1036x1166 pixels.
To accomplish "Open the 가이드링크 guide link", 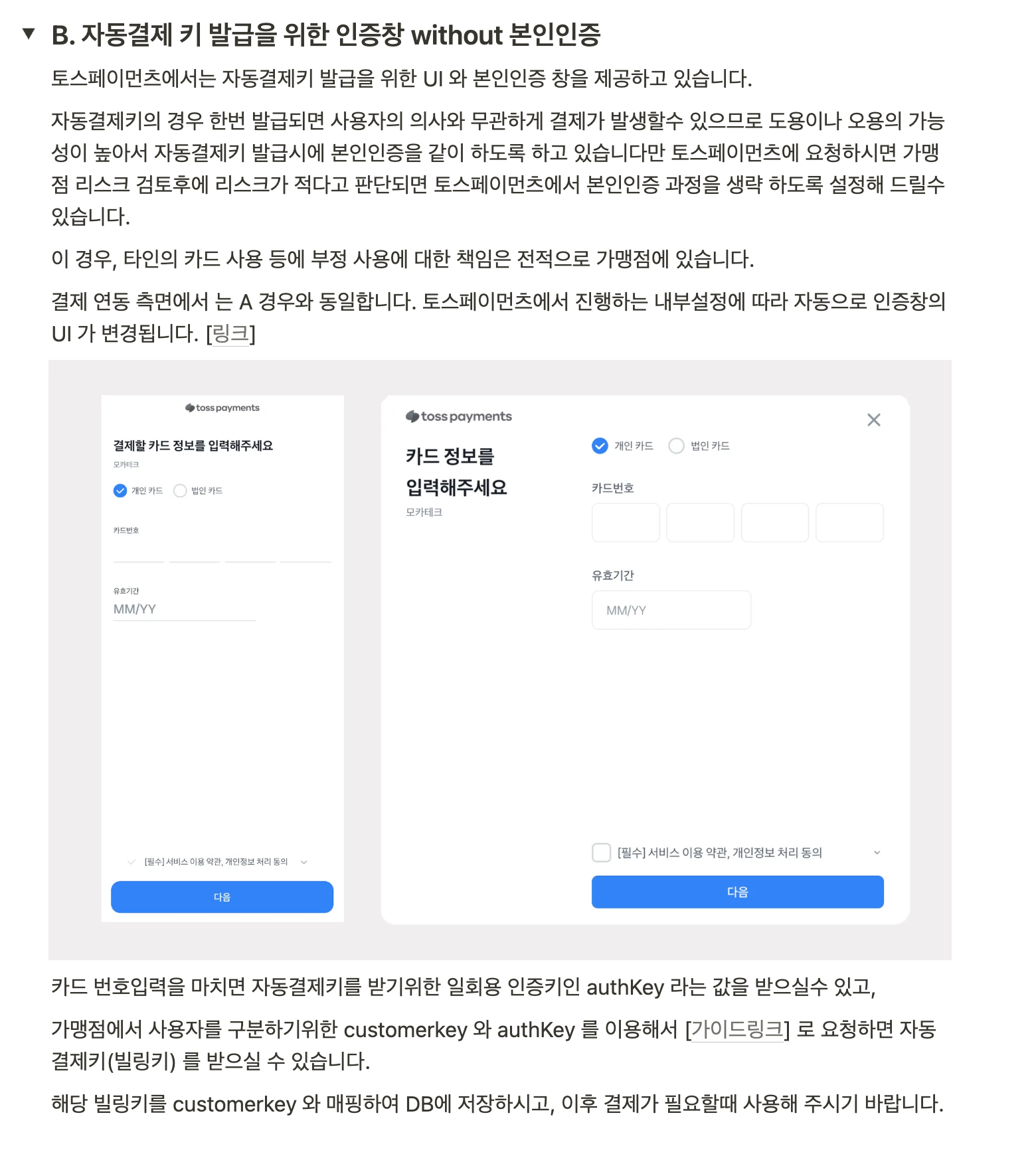I will pos(737,1029).
